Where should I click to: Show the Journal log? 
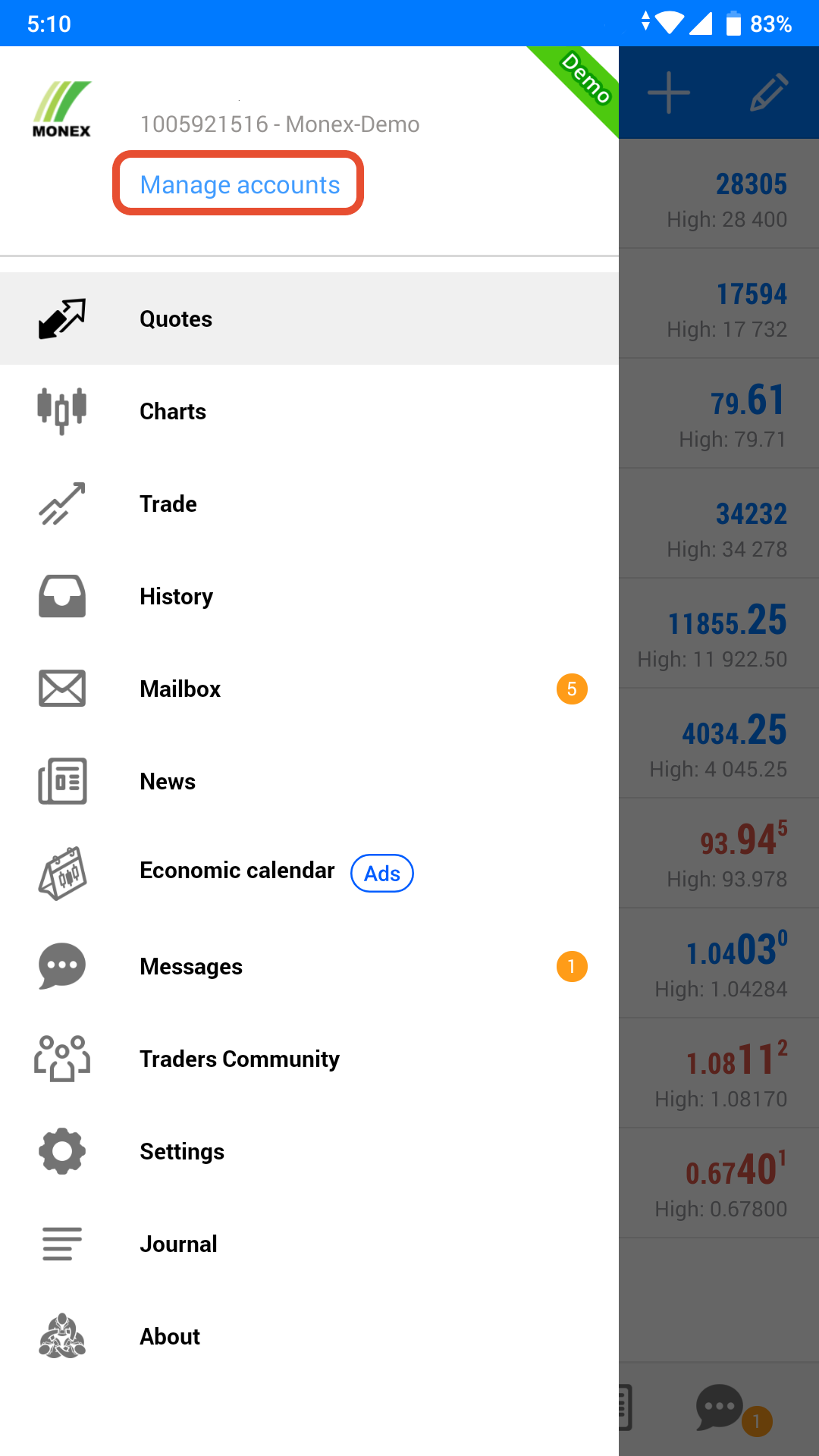(x=309, y=1244)
